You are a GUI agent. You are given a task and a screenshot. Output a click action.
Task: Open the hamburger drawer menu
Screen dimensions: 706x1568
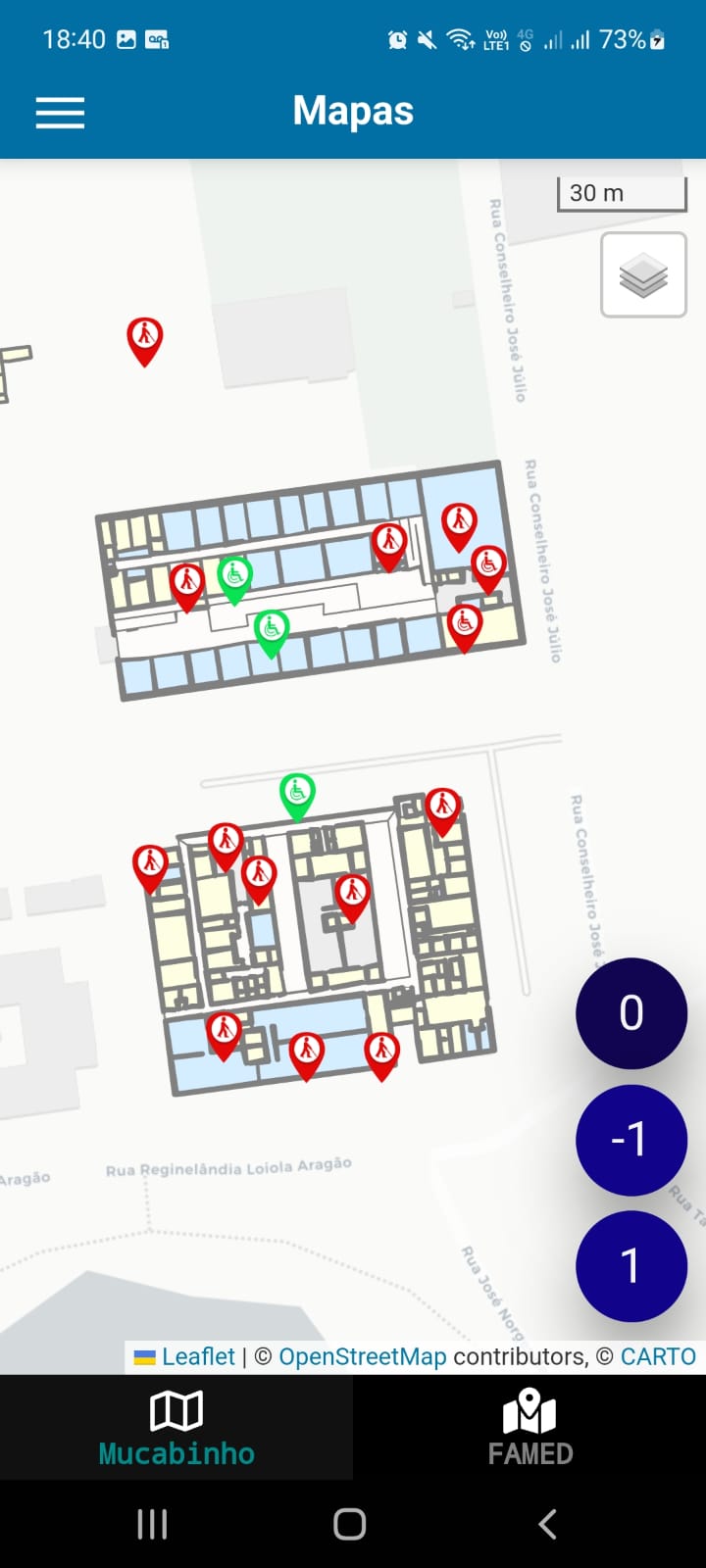point(60,113)
